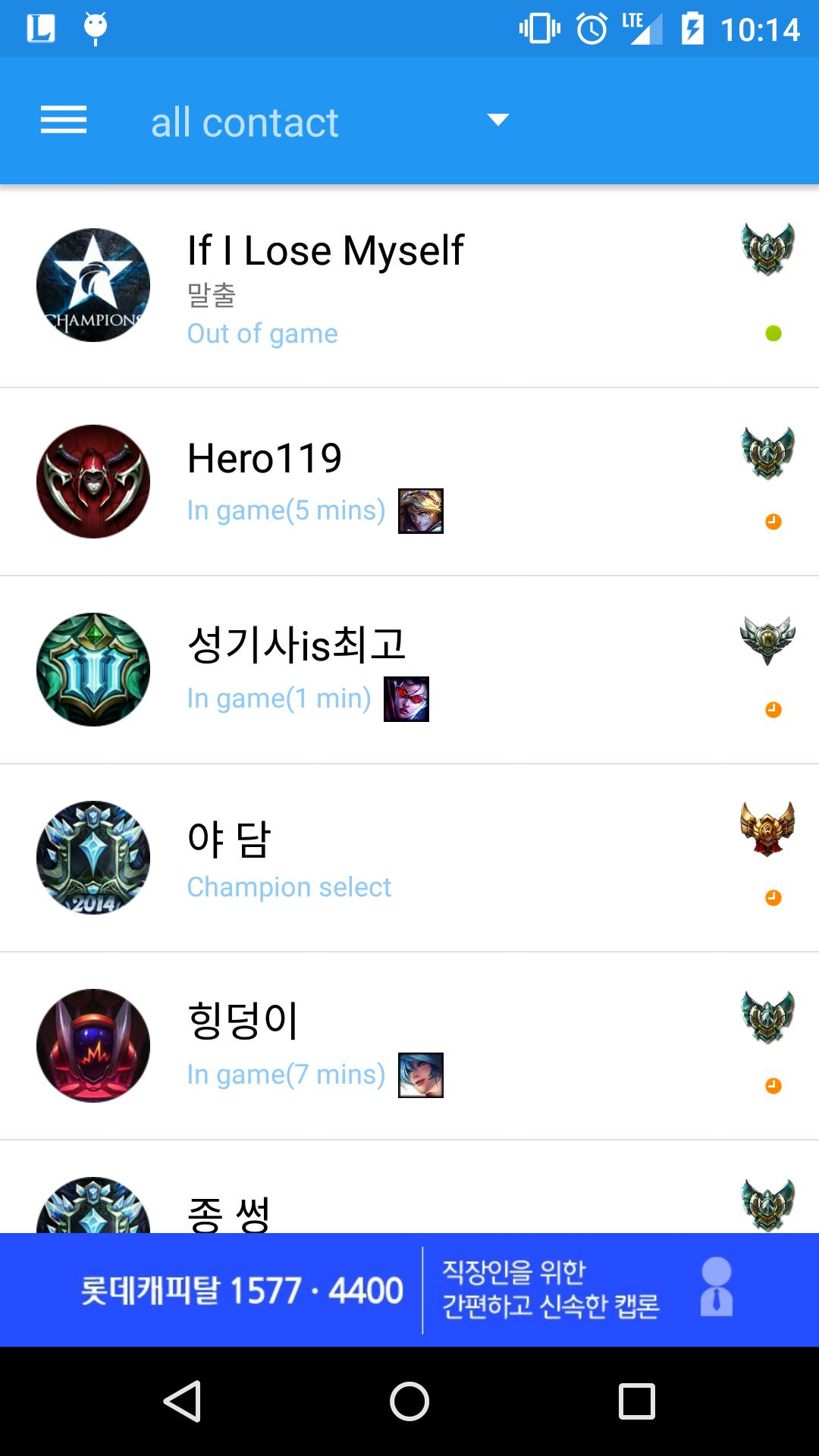The height and width of the screenshot is (1456, 819).
Task: Return to the home screen
Action: 409,1401
